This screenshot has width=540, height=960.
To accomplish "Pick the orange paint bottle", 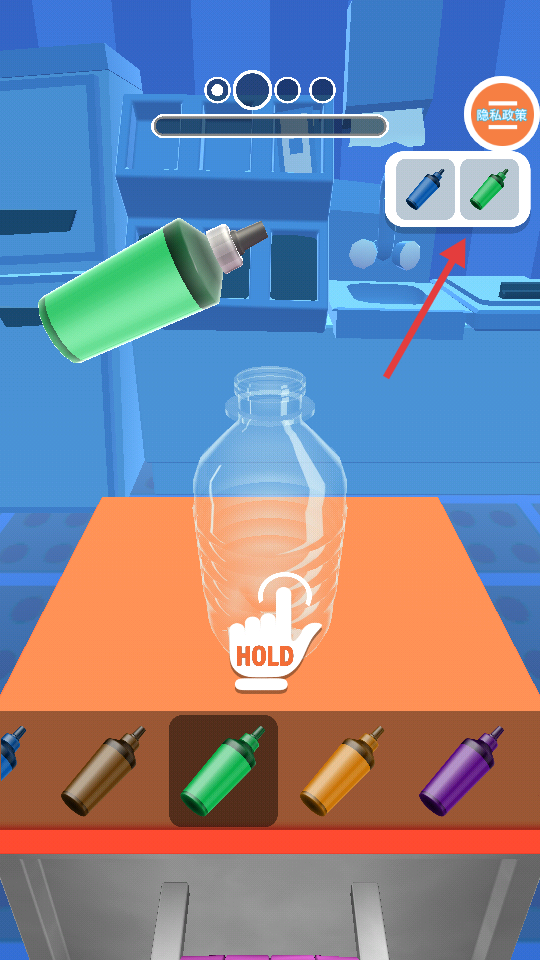I will (342, 771).
